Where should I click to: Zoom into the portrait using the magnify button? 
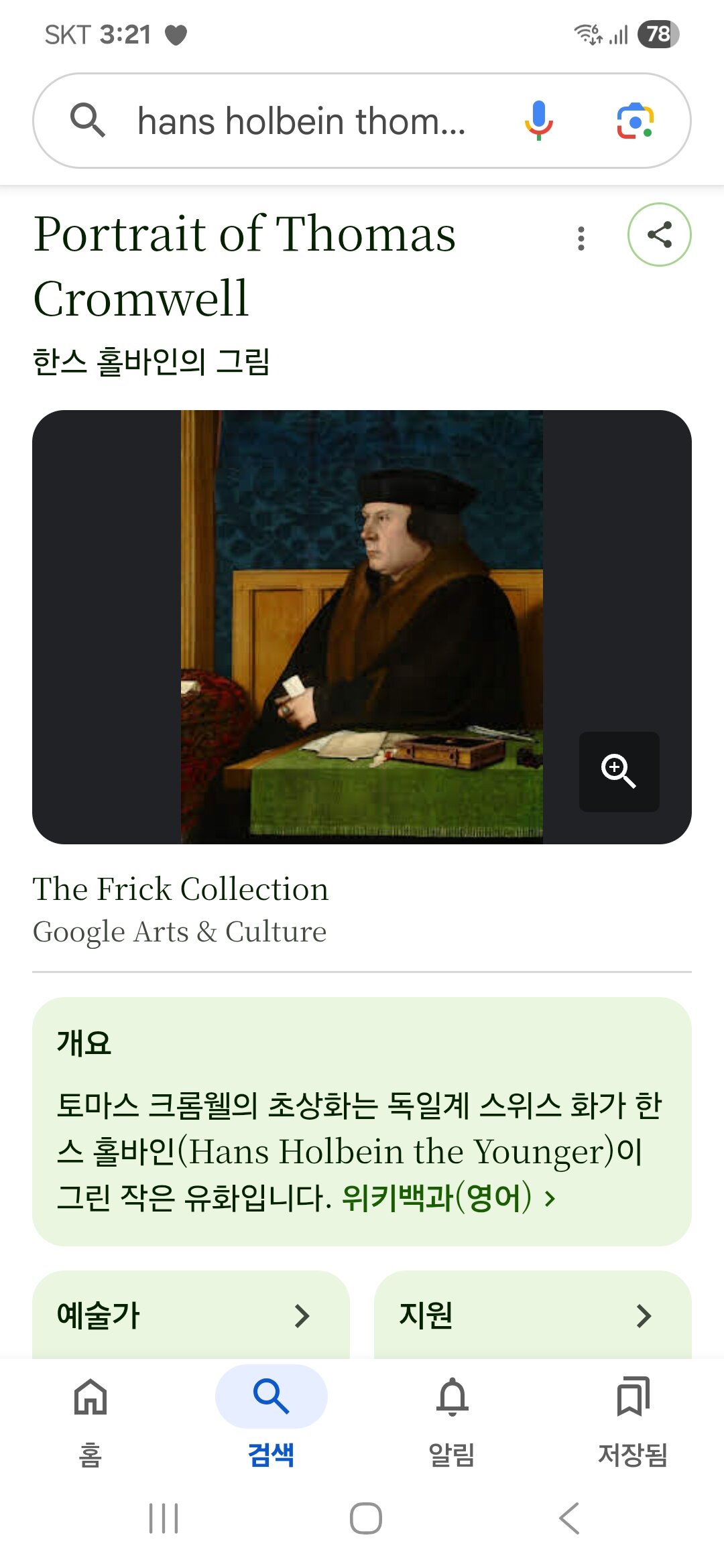pos(618,771)
